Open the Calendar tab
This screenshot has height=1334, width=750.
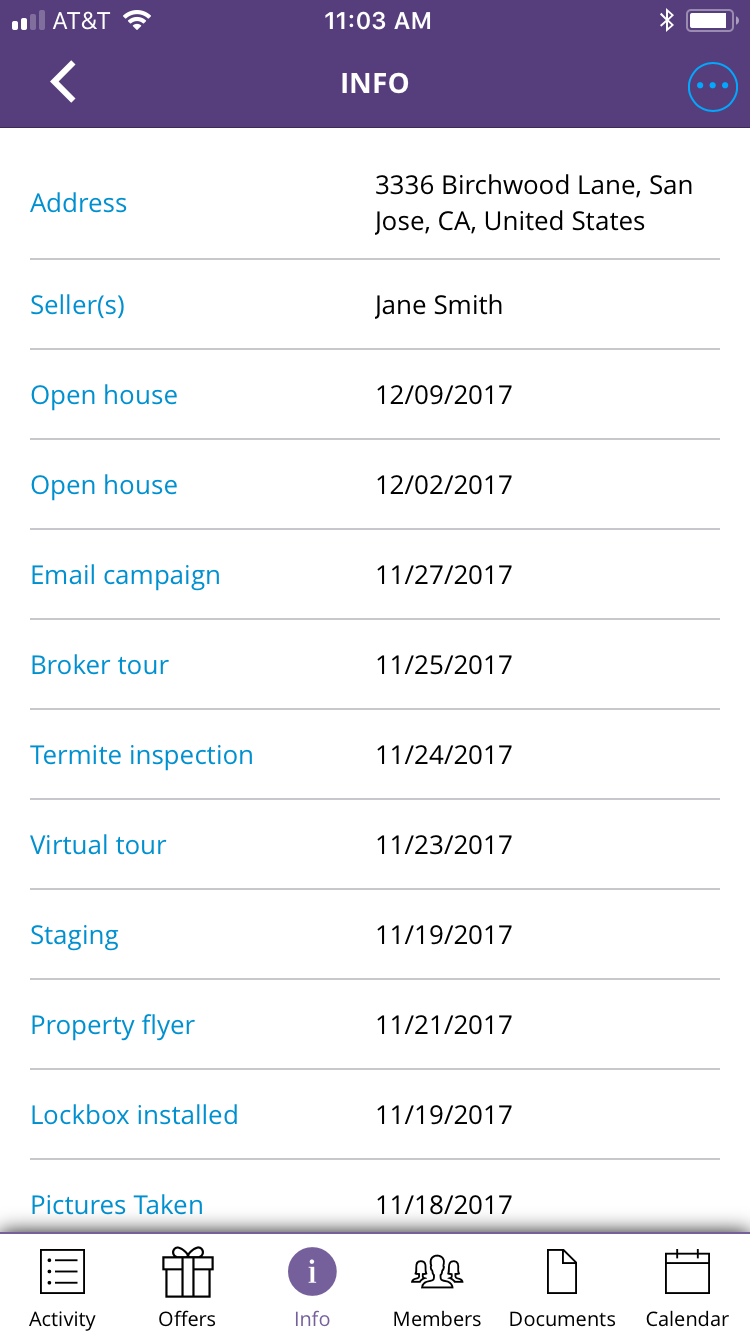[687, 1287]
